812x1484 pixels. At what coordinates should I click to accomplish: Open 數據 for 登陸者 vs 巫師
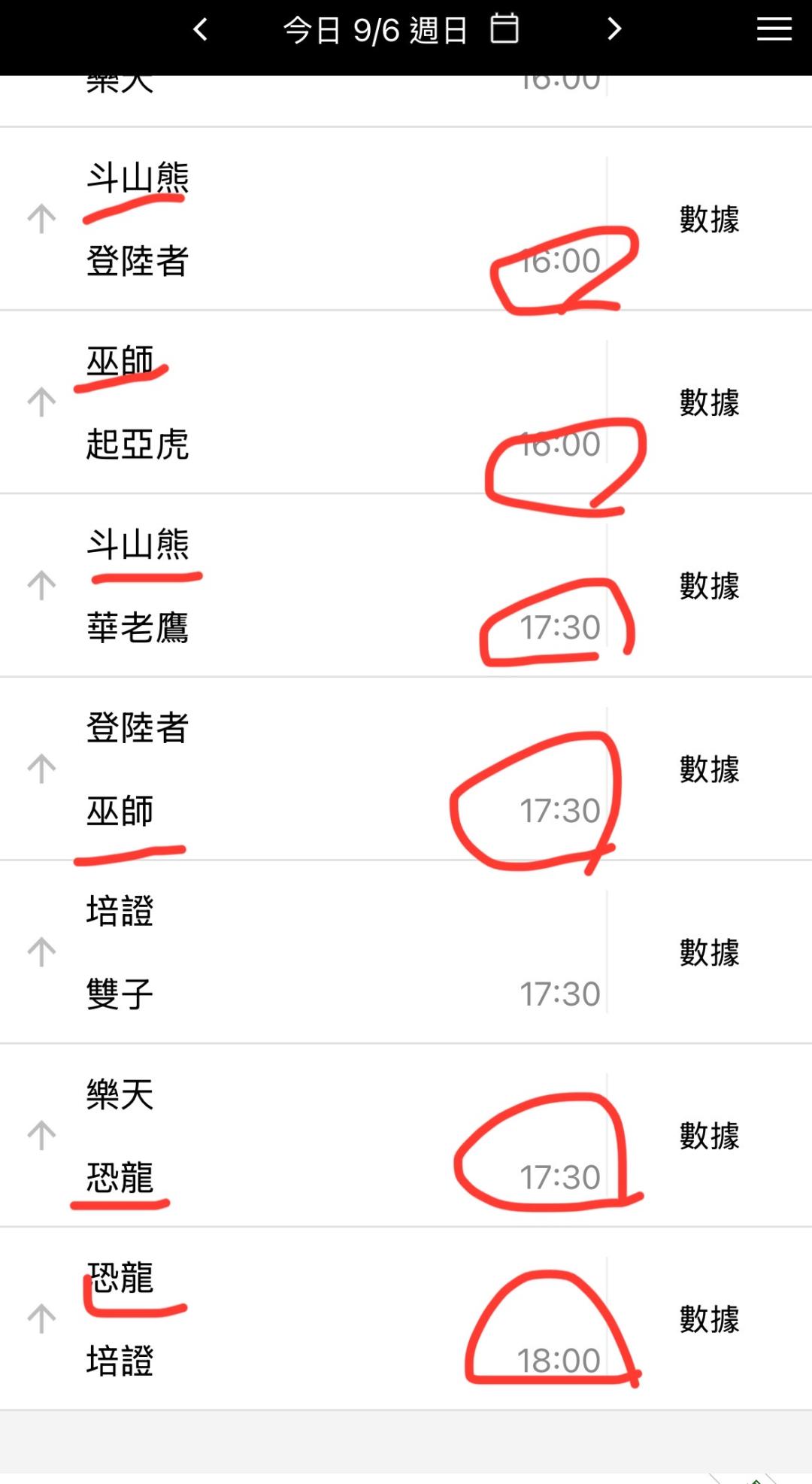(709, 769)
